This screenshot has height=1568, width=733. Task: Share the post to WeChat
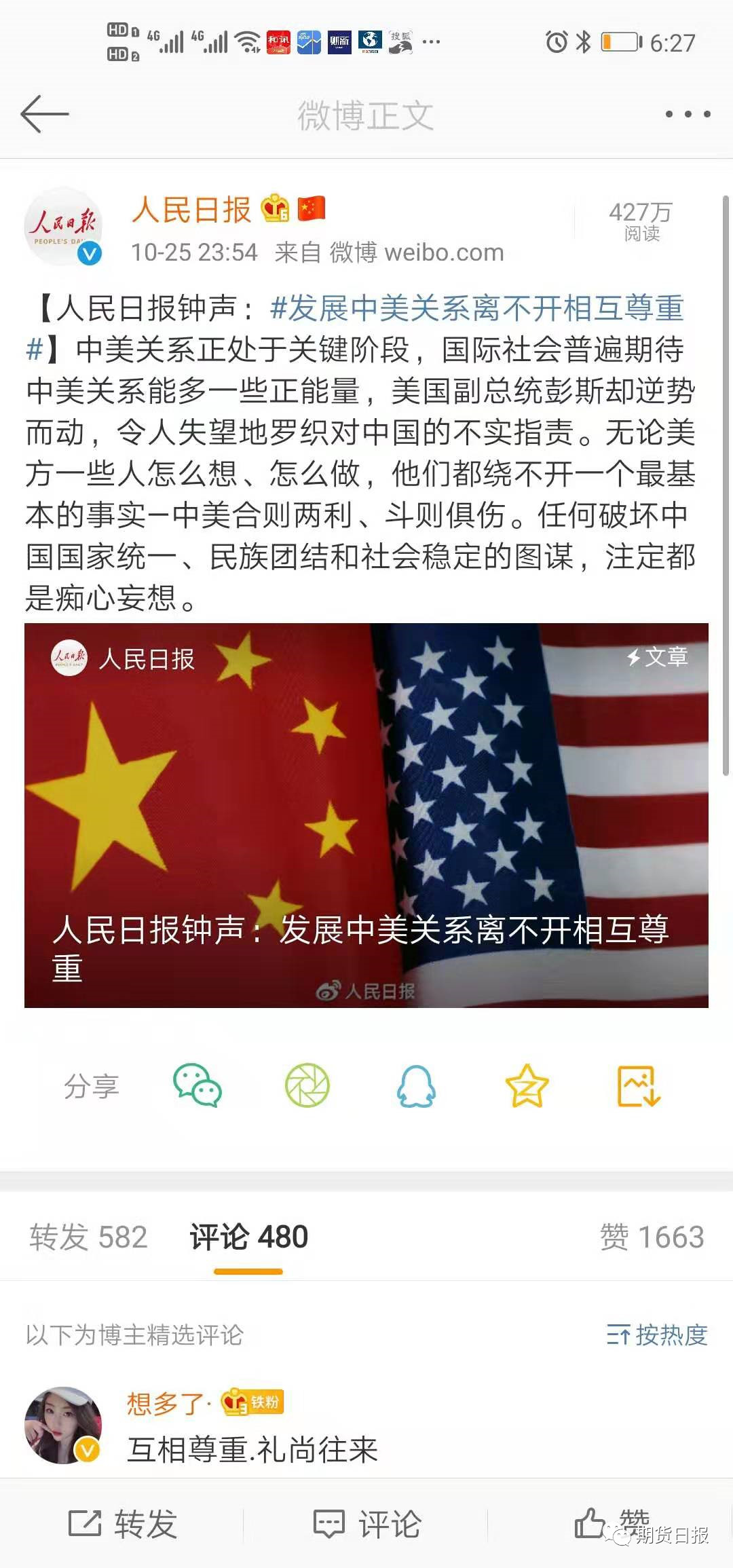tap(198, 1085)
